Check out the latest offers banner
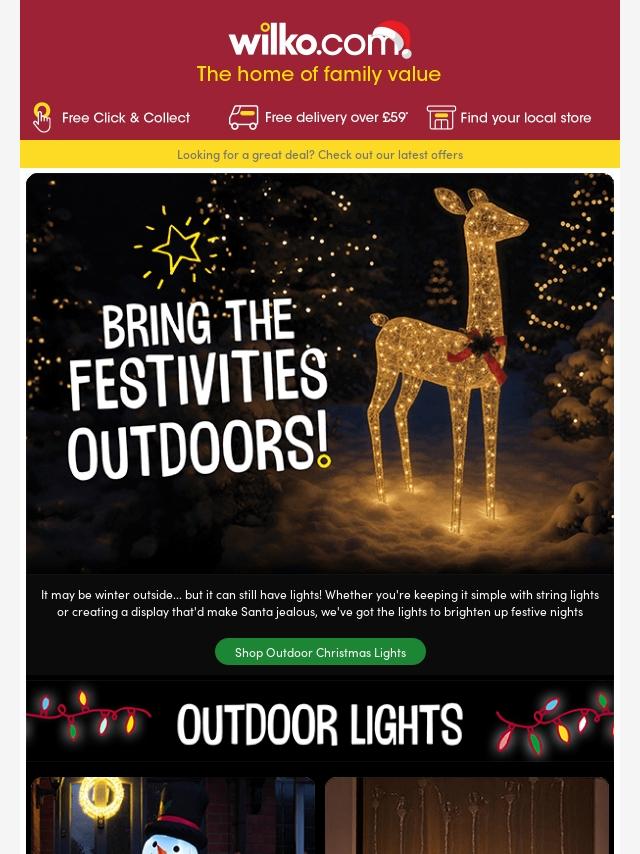Image resolution: width=640 pixels, height=854 pixels. click(x=320, y=154)
